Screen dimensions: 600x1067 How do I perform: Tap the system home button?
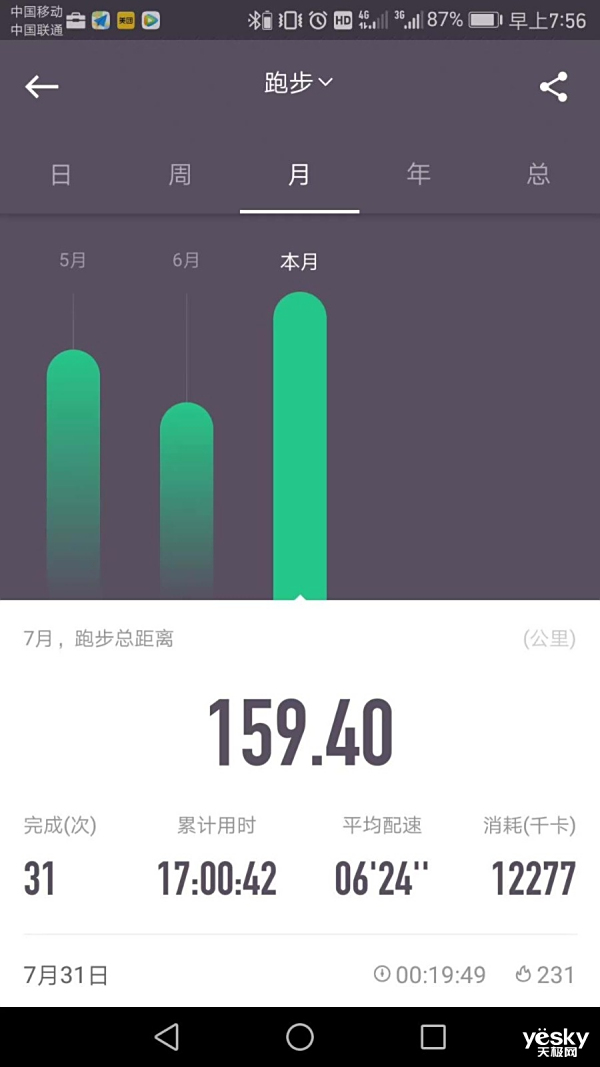[300, 1036]
